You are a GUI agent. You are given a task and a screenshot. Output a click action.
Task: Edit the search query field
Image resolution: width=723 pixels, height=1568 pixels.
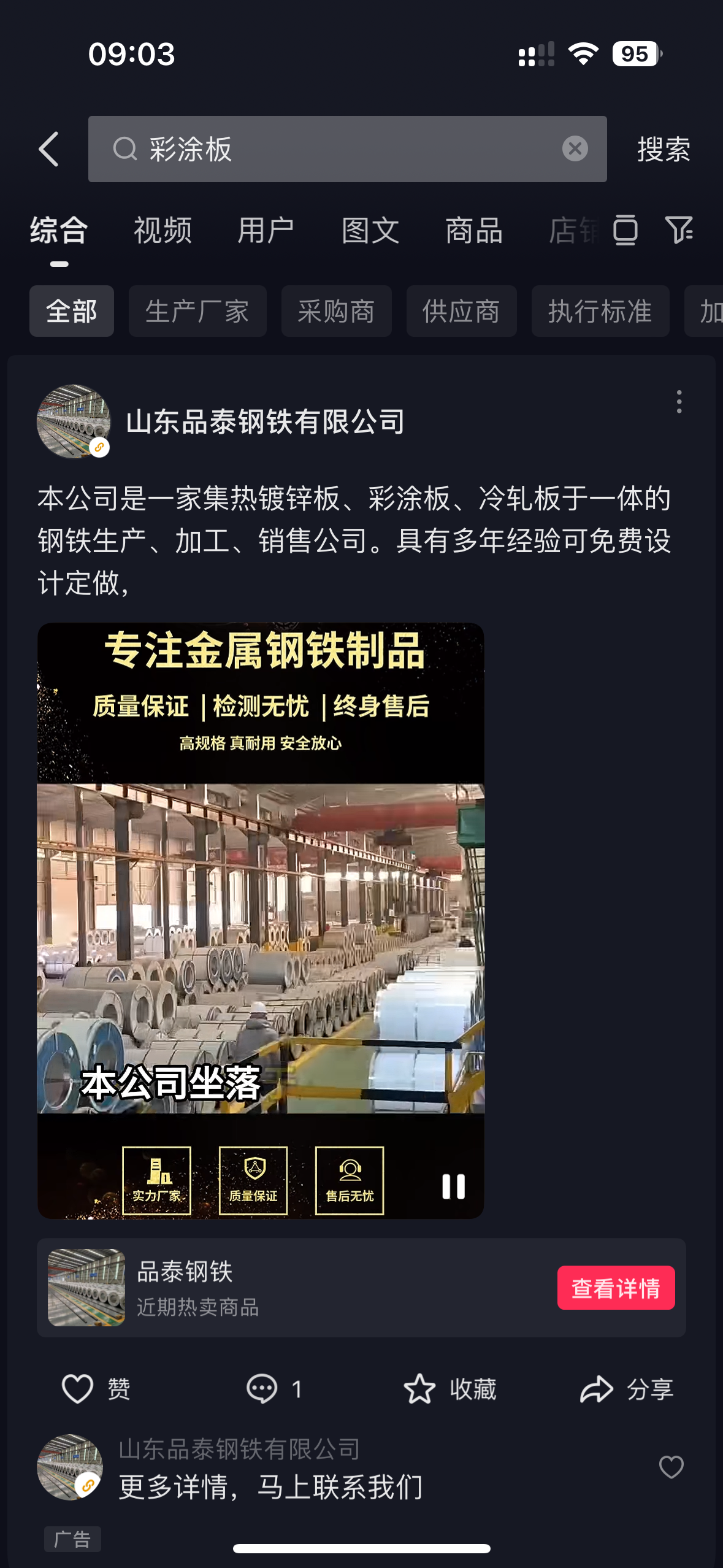coord(343,149)
